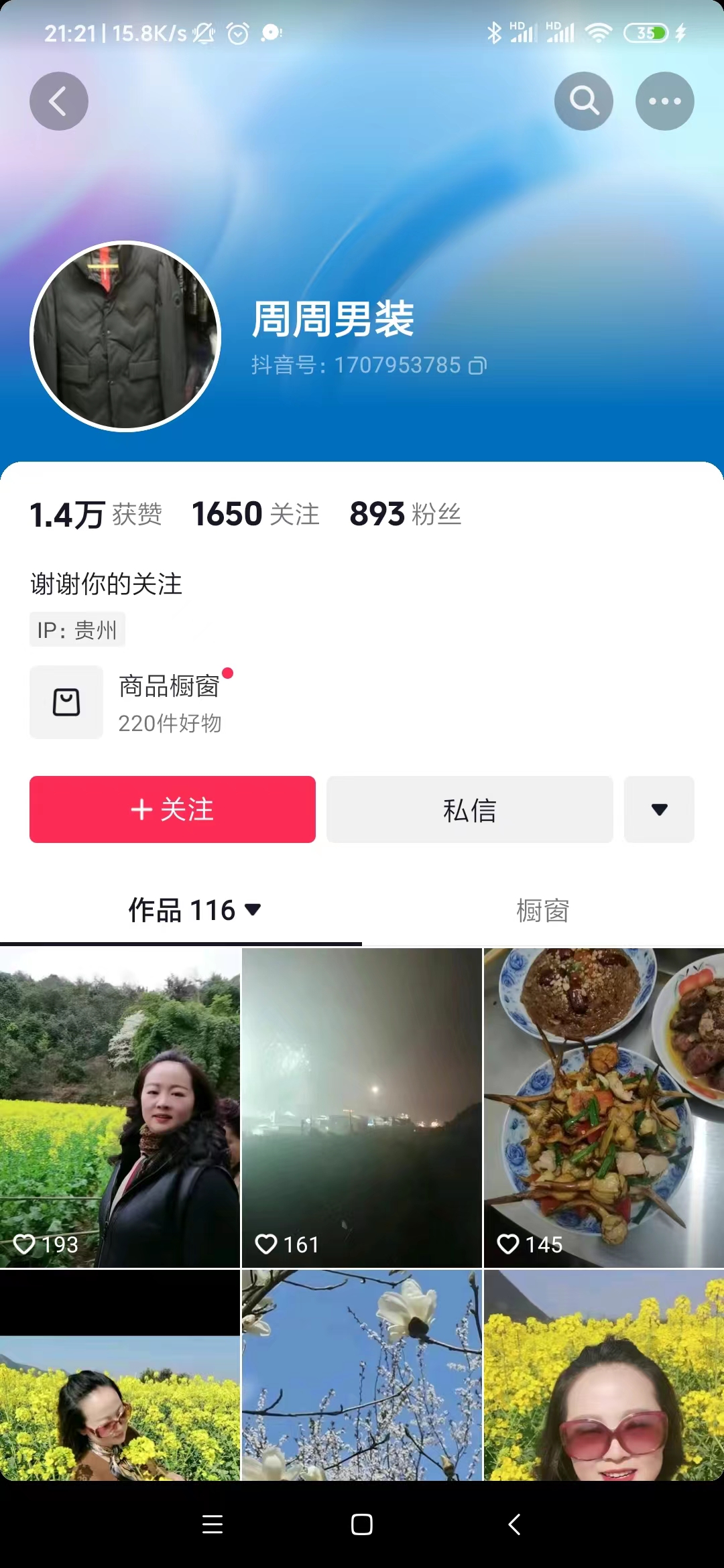
Task: Select the 作品 116 works tab
Action: [194, 910]
